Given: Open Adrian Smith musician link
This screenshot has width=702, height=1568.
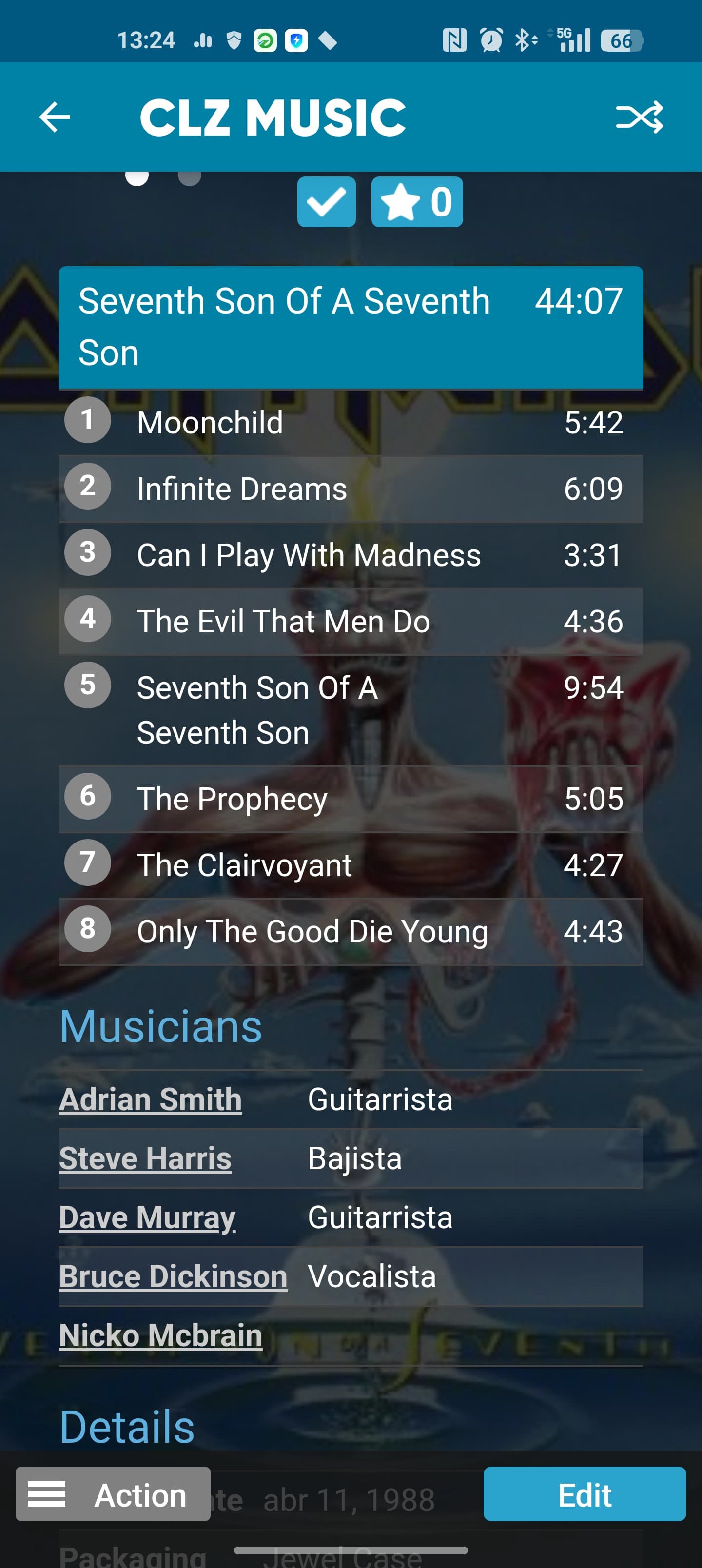Looking at the screenshot, I should (150, 1099).
